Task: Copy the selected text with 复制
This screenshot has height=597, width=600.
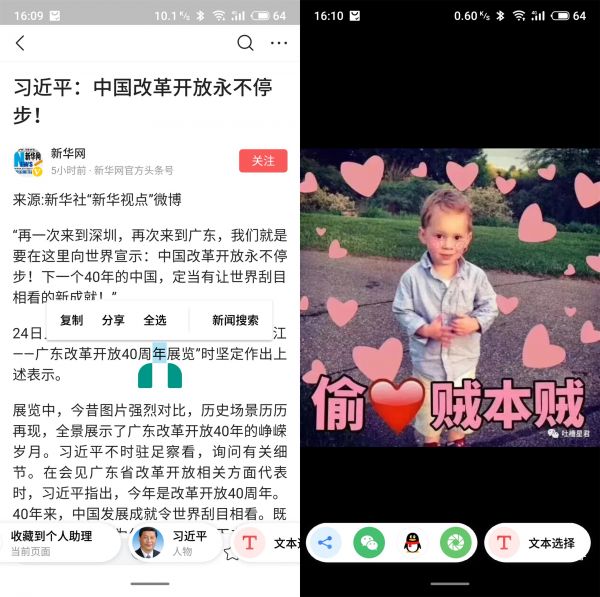Action: click(72, 320)
